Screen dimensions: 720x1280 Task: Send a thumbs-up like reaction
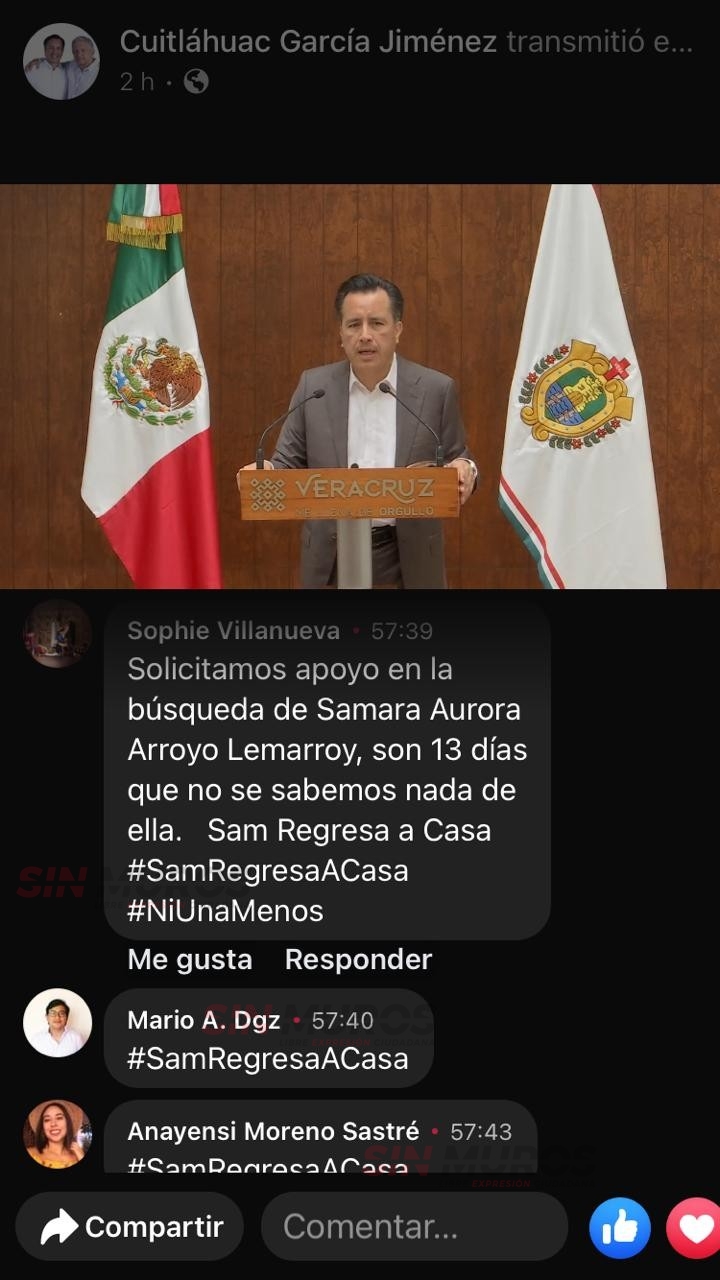tap(620, 1227)
